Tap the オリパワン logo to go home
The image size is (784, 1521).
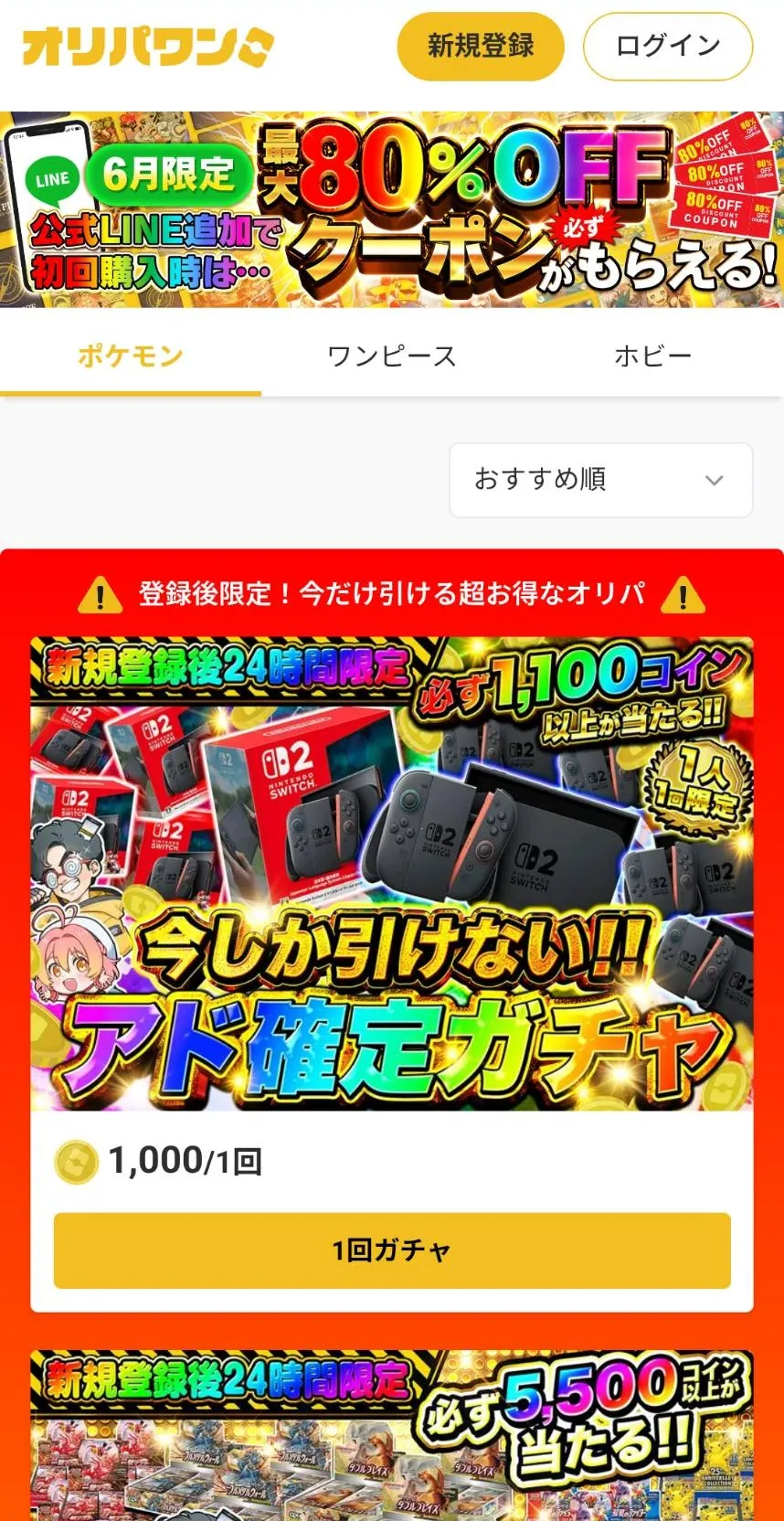148,47
